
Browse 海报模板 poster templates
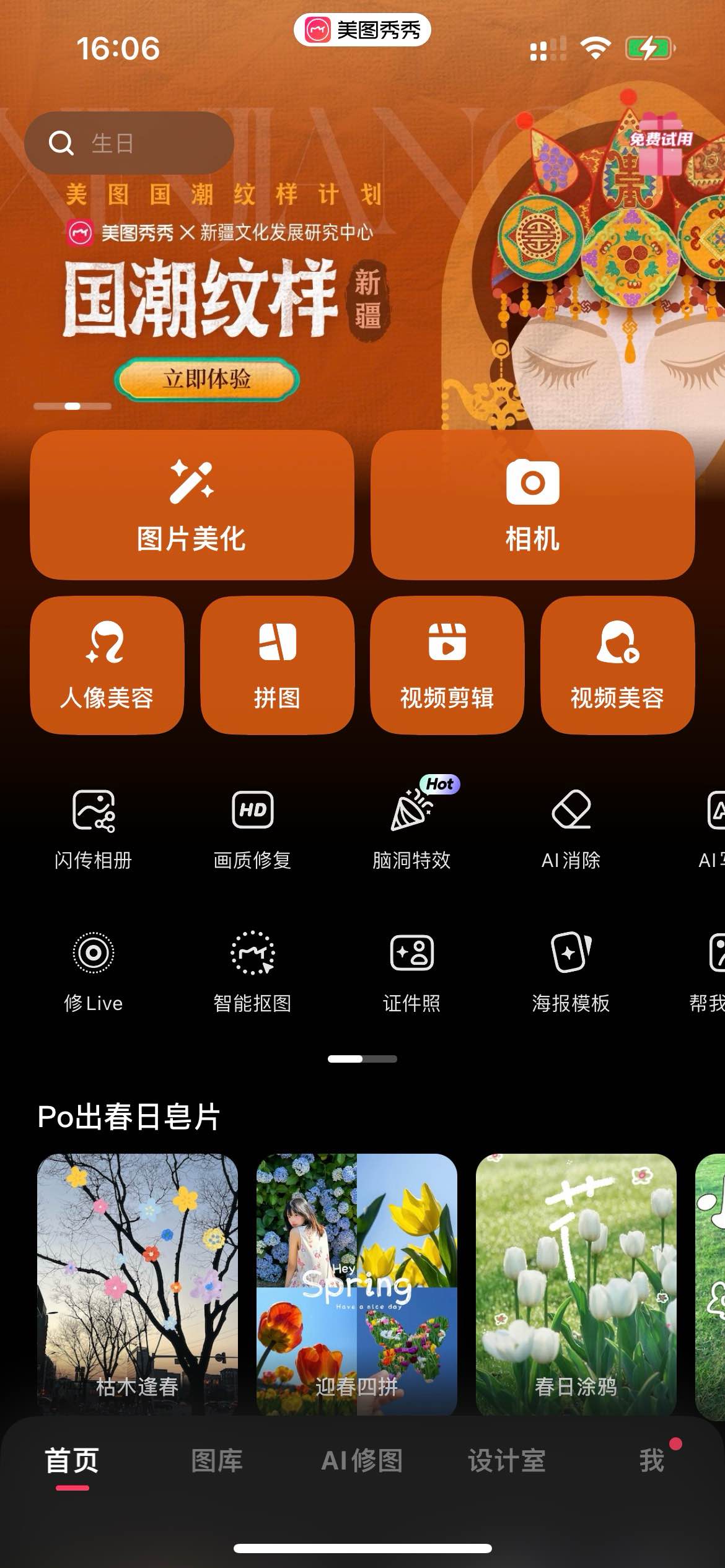point(571,971)
